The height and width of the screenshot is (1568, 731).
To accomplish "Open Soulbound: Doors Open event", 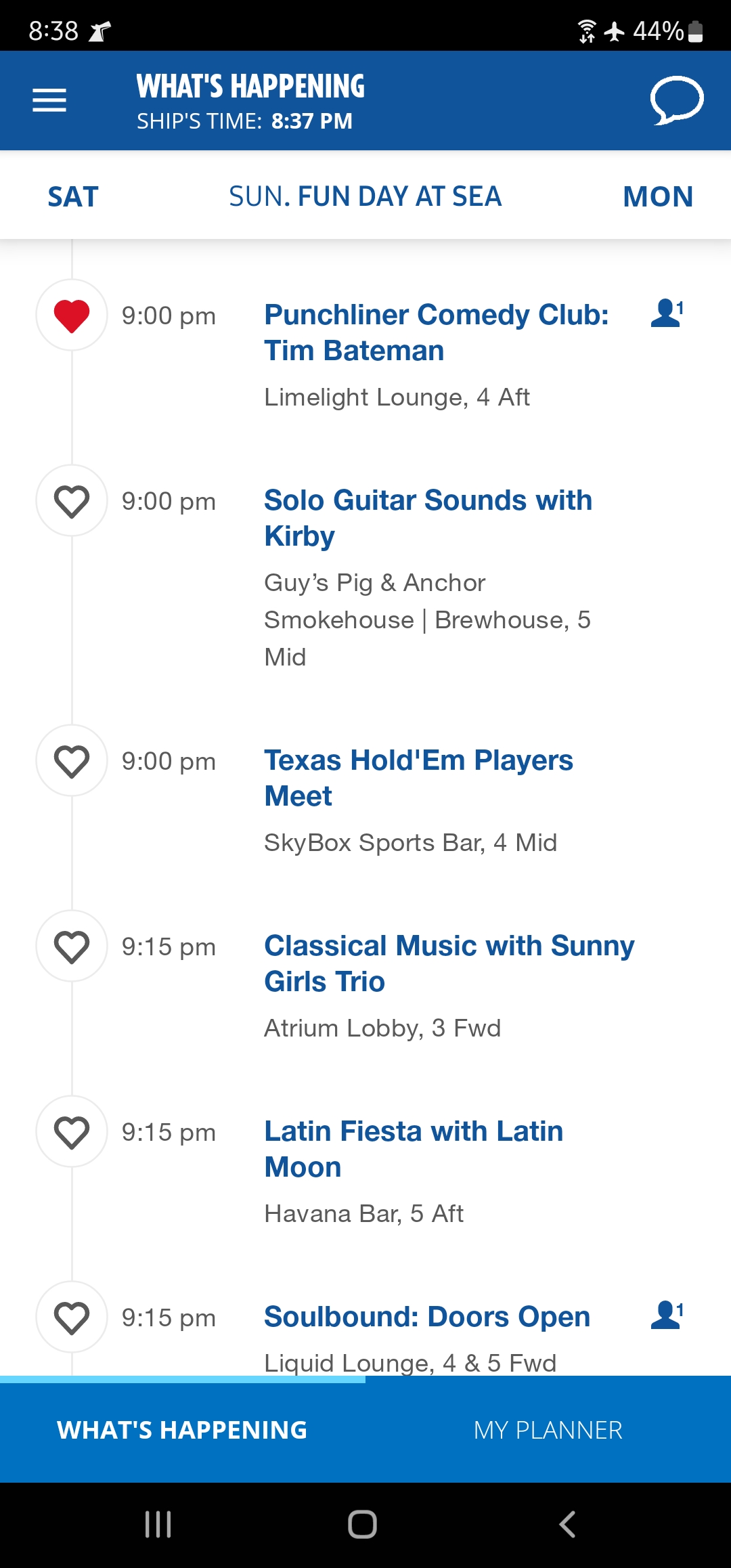I will click(427, 1317).
